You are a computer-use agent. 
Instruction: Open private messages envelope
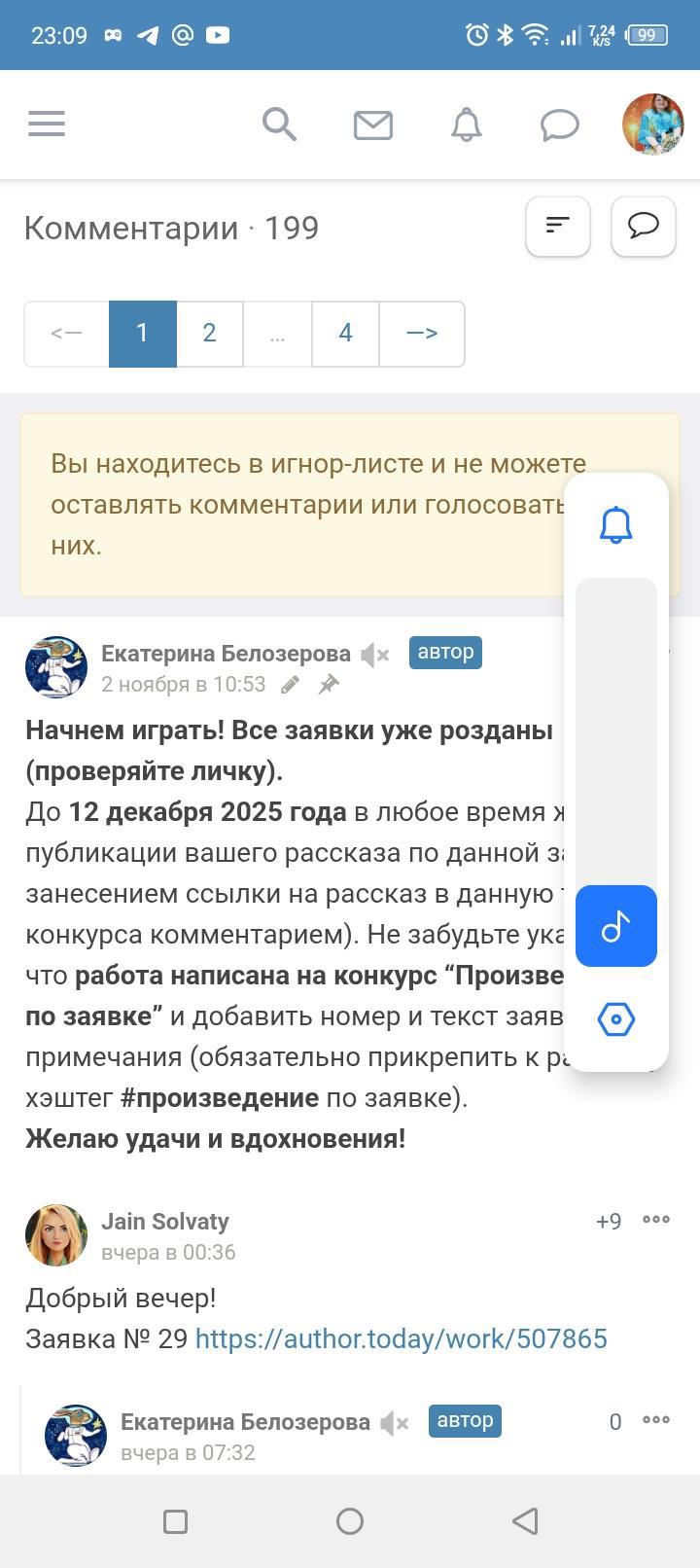pyautogui.click(x=372, y=125)
